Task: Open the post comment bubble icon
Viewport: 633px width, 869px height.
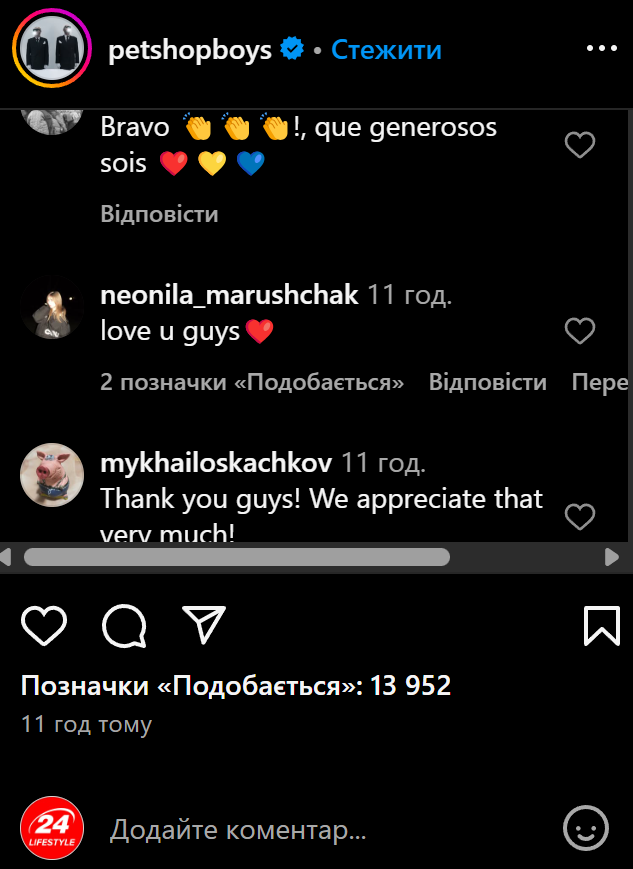Action: click(124, 626)
